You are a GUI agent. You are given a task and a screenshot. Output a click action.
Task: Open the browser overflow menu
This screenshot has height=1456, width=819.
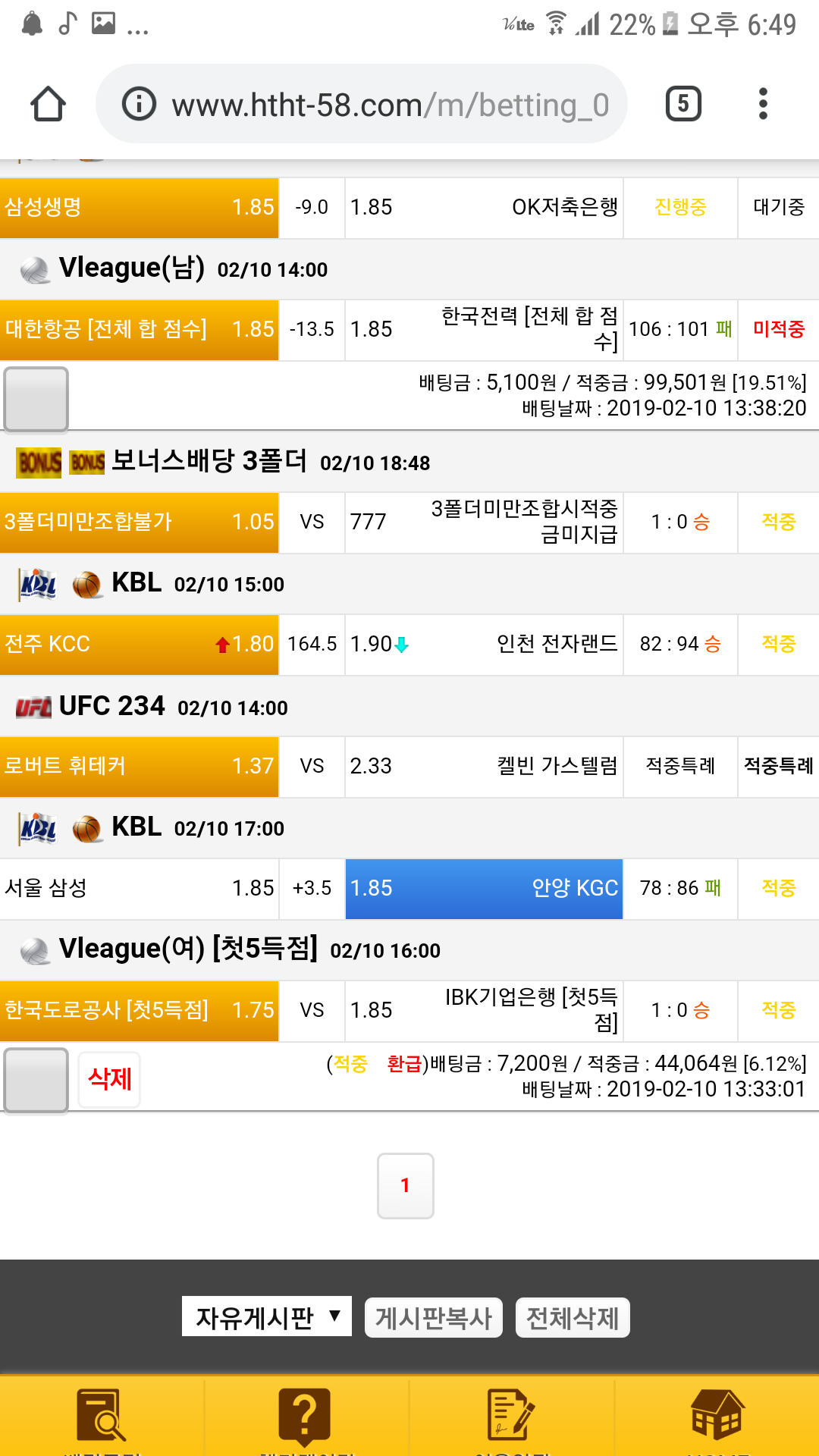tap(763, 104)
